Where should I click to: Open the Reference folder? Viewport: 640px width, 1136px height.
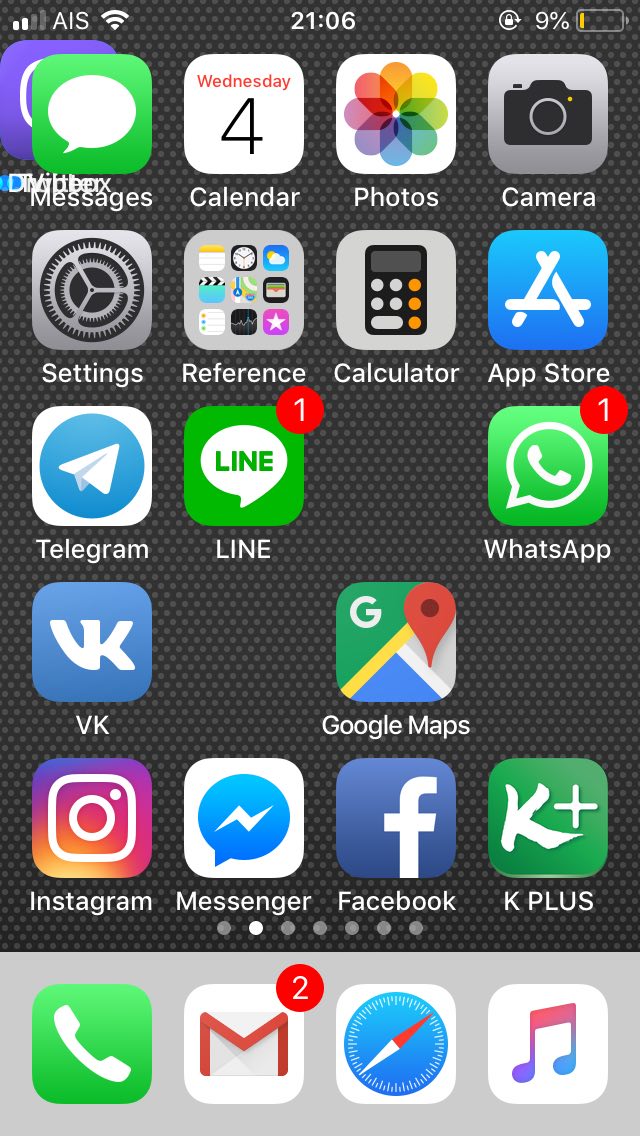point(244,290)
